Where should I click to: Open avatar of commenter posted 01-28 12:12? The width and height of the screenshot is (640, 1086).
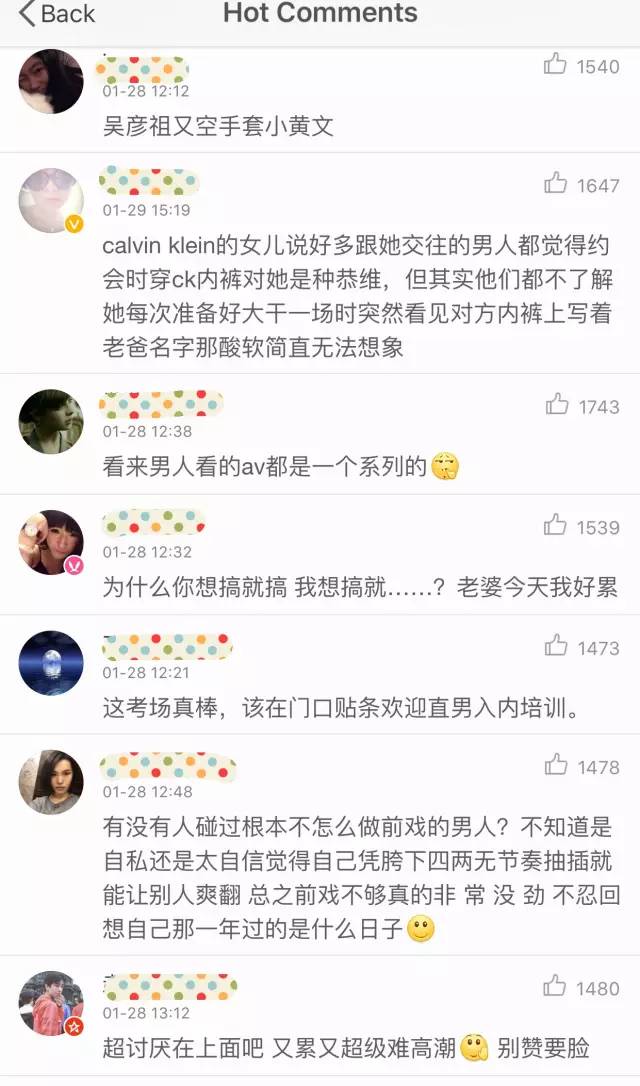[x=51, y=82]
